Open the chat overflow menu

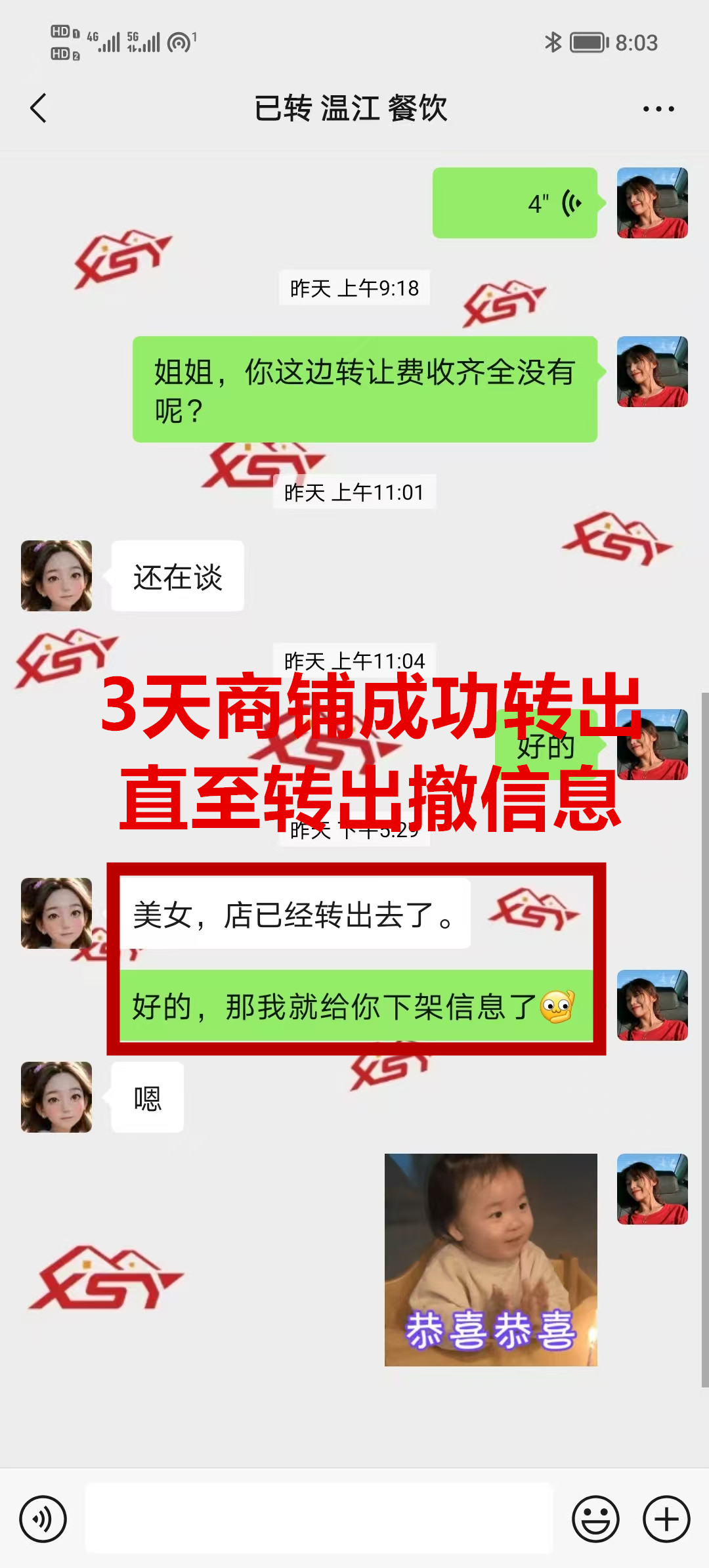[x=658, y=109]
